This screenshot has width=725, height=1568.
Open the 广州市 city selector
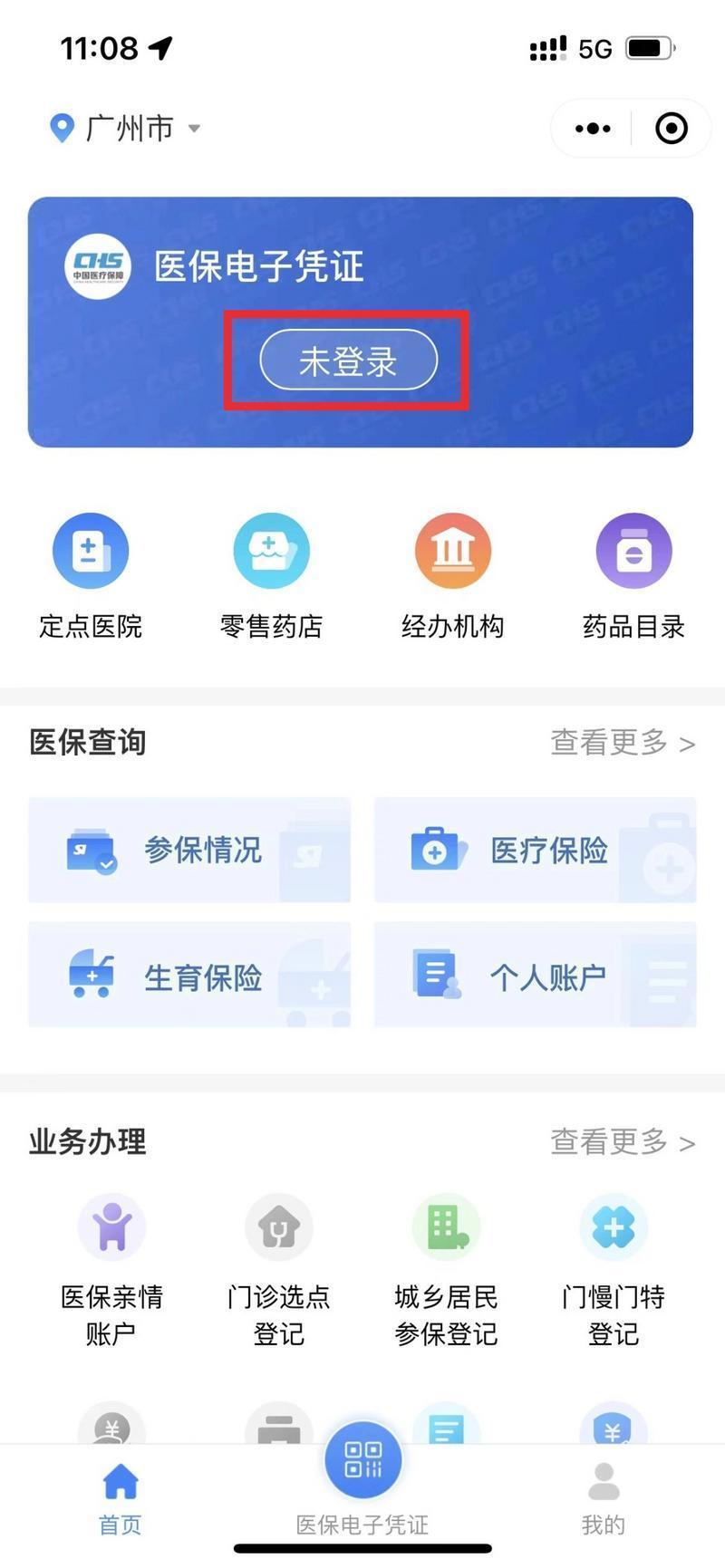(127, 129)
